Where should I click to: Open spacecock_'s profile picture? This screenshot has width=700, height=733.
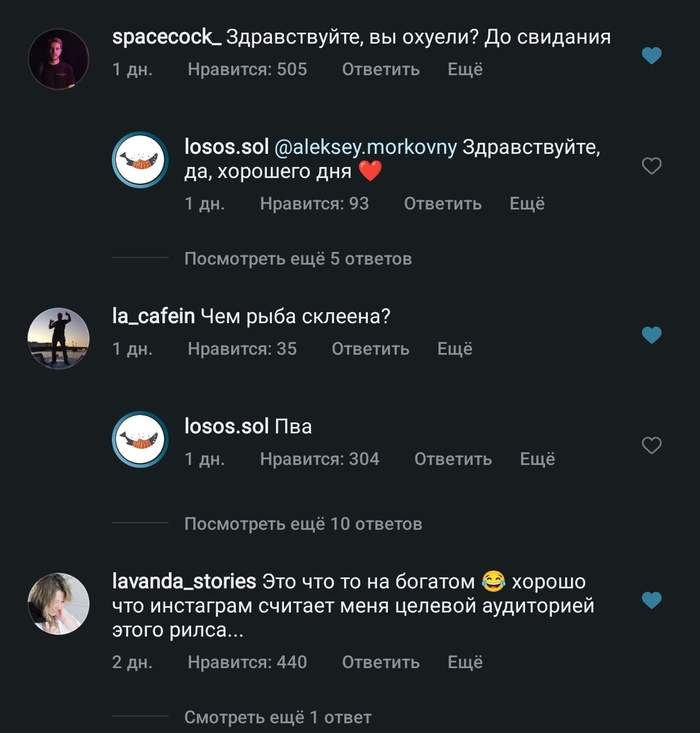coord(58,57)
